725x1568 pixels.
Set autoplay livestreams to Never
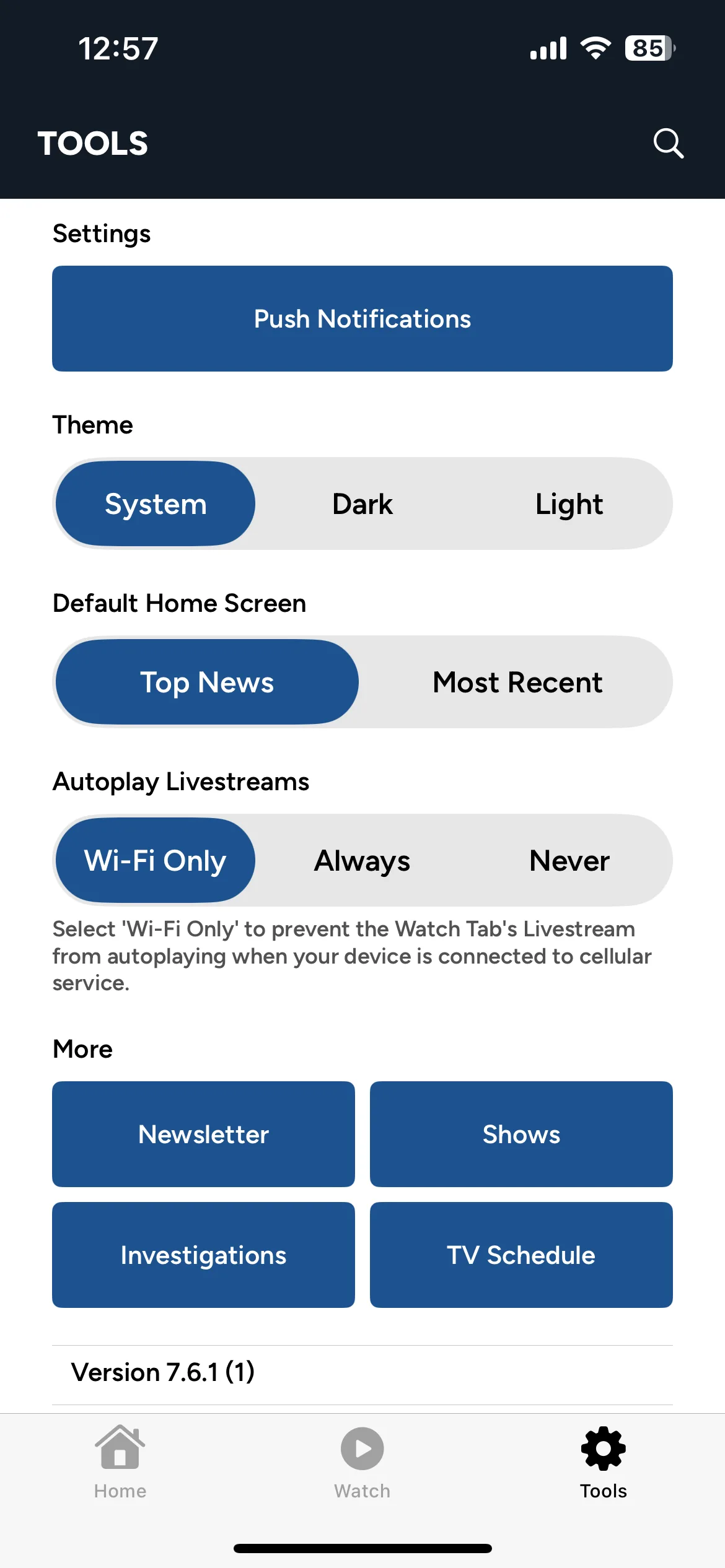[569, 861]
